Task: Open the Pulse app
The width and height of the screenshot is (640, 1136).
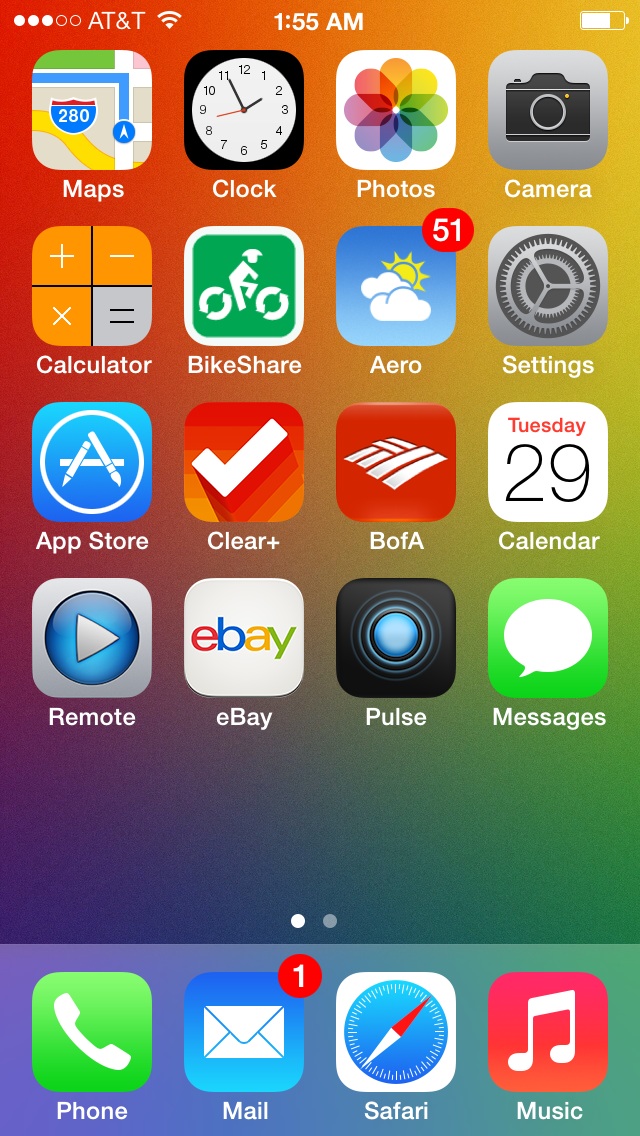Action: click(x=396, y=638)
